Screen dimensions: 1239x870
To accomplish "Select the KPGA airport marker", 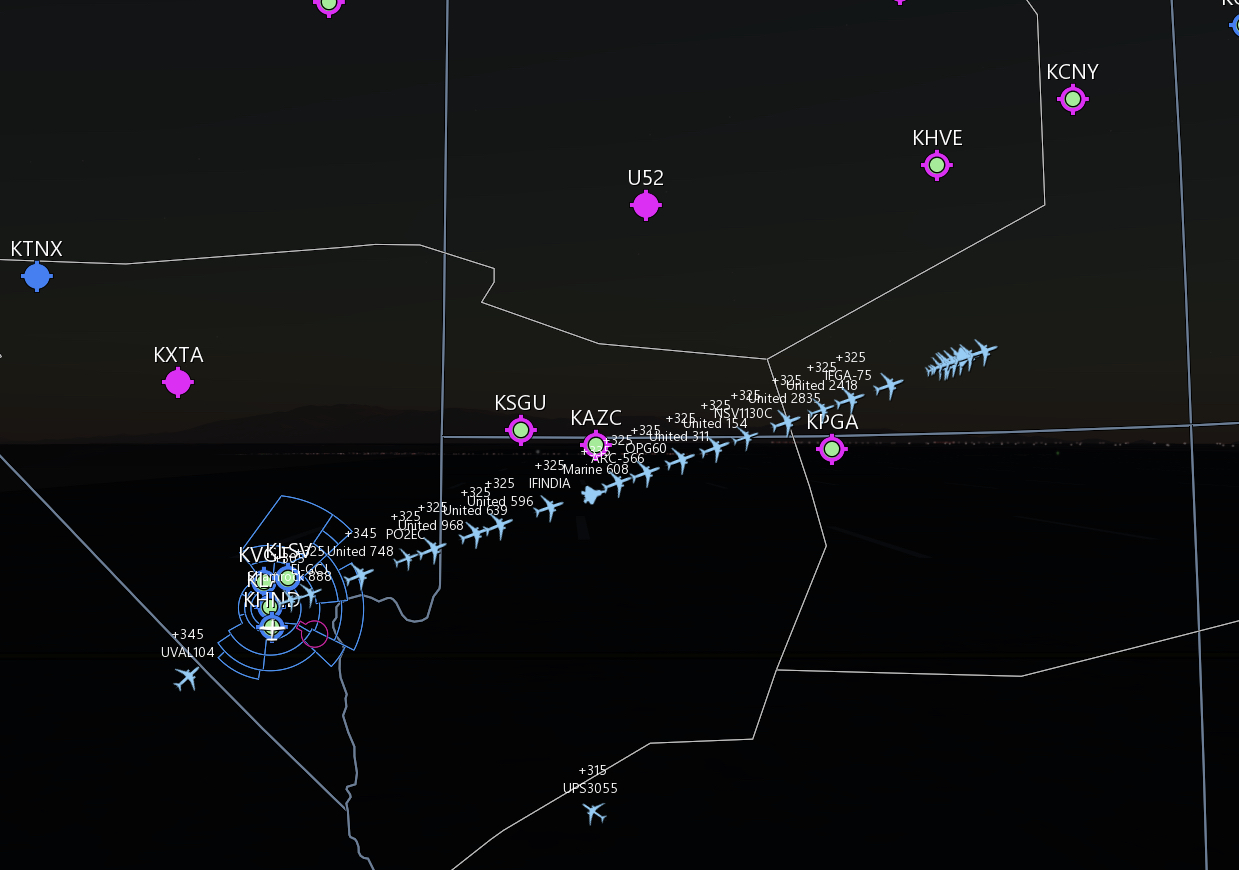I will pos(831,449).
